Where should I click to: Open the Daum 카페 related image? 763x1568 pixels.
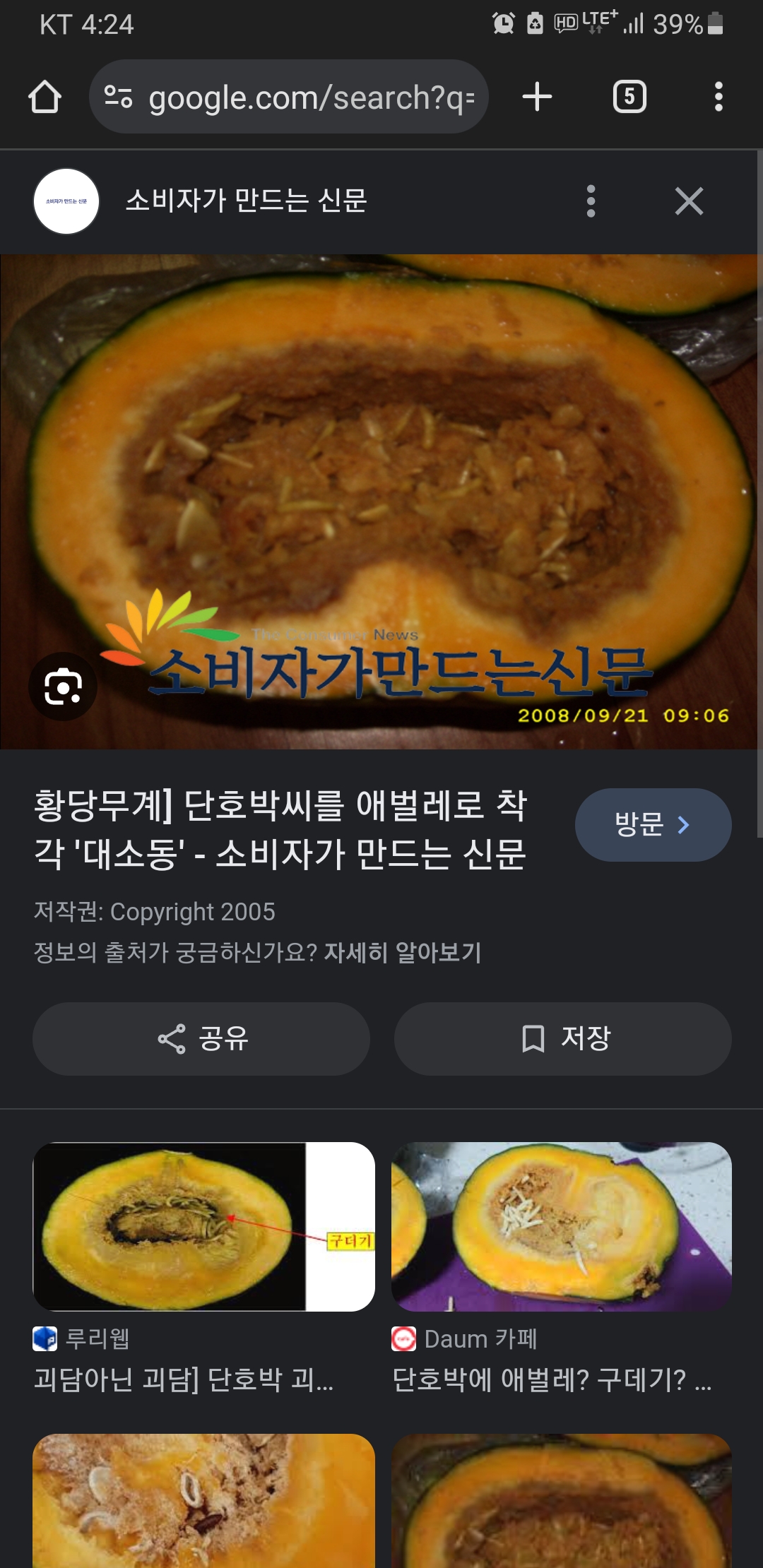[x=562, y=1227]
